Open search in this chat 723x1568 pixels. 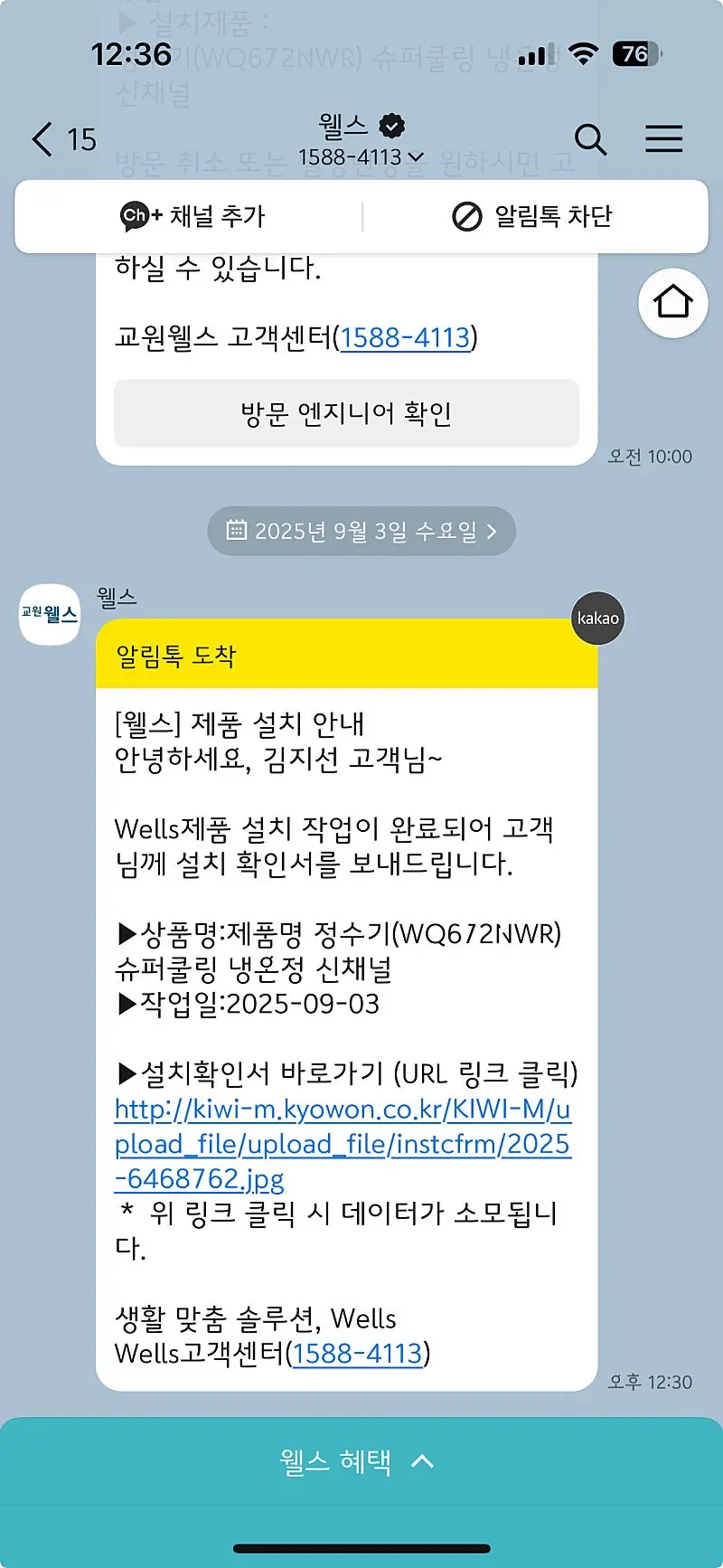pyautogui.click(x=590, y=139)
